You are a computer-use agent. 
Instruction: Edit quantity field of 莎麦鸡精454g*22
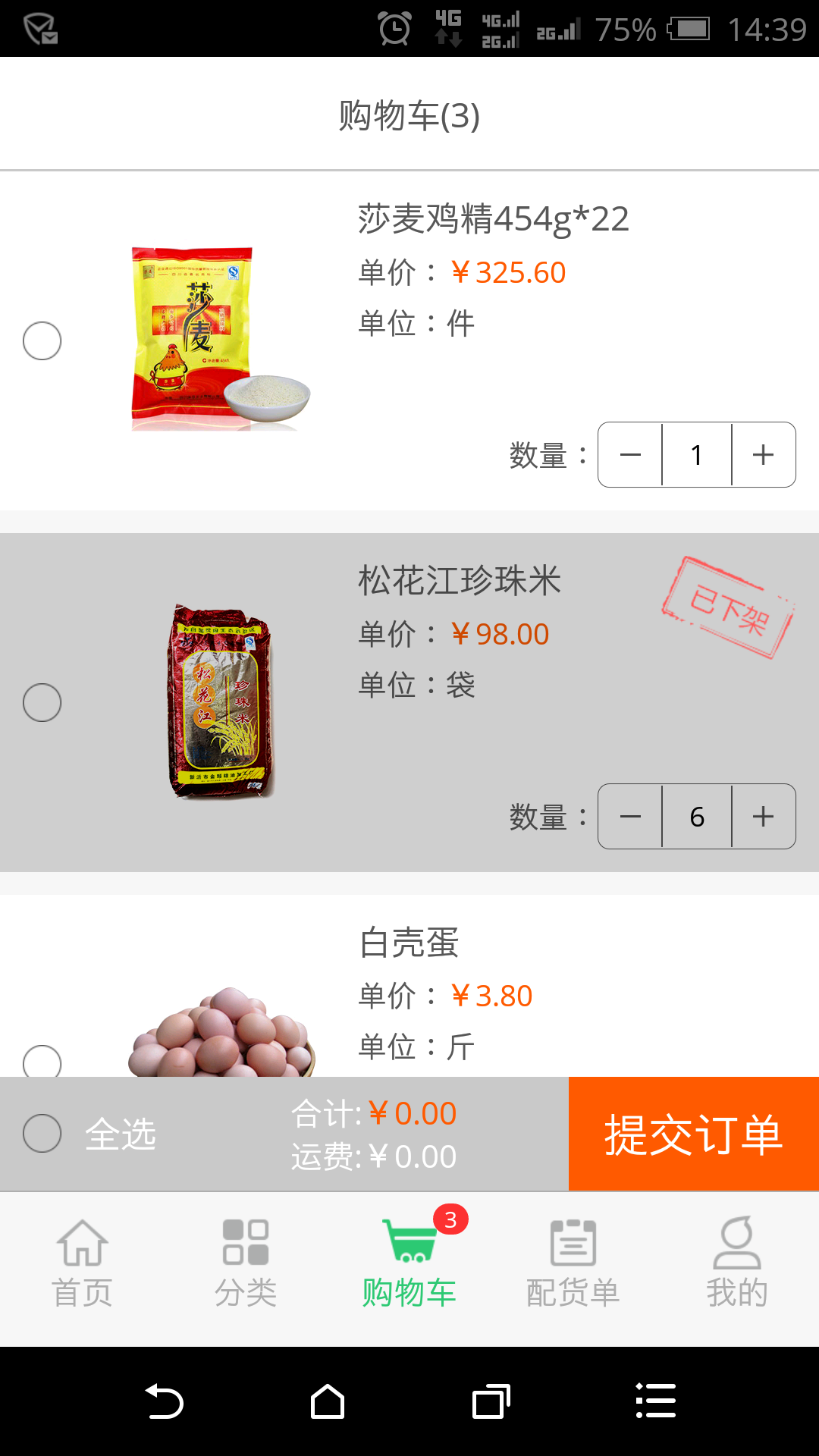[696, 455]
